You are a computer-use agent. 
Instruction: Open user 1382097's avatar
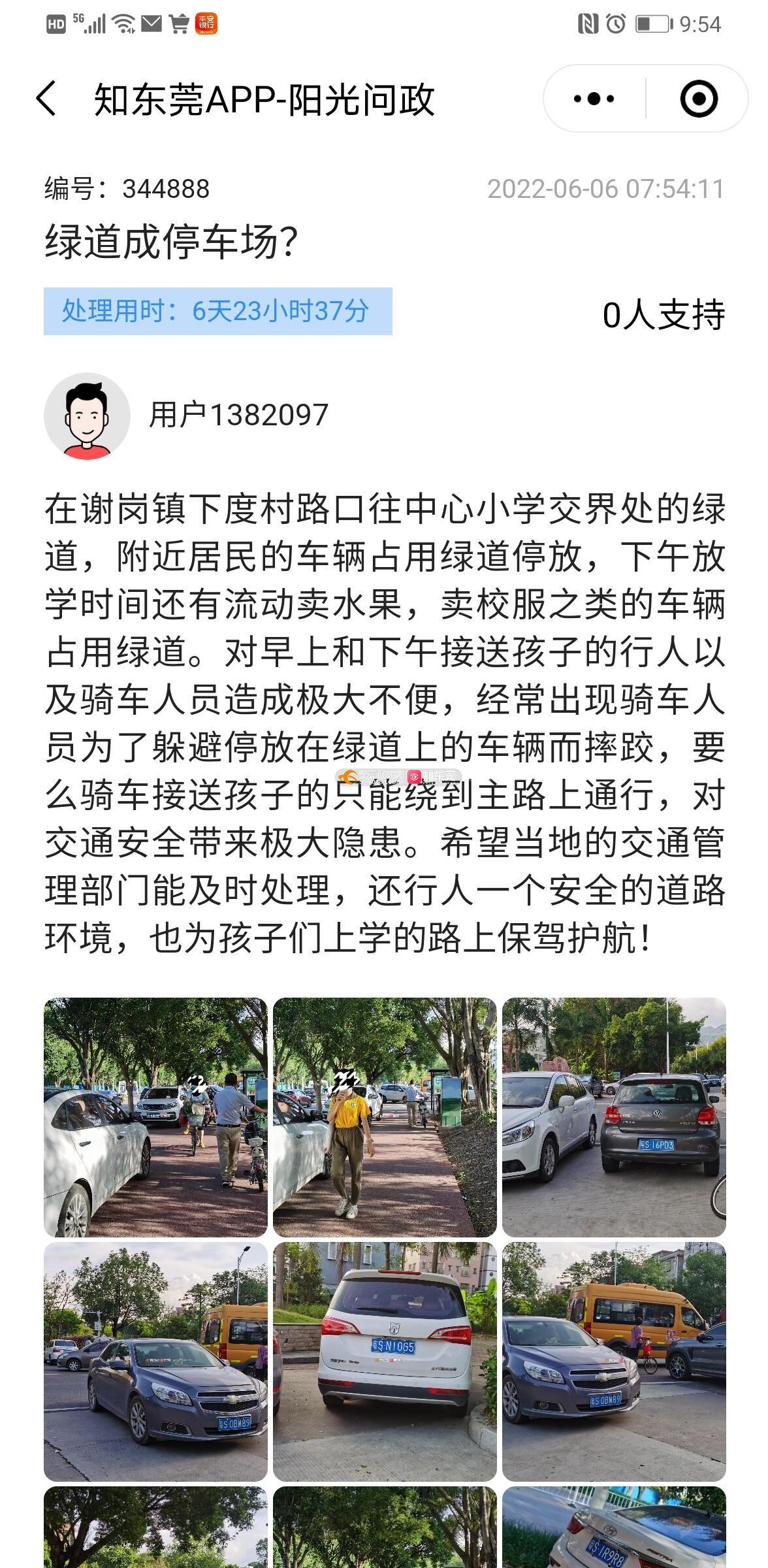(x=87, y=416)
